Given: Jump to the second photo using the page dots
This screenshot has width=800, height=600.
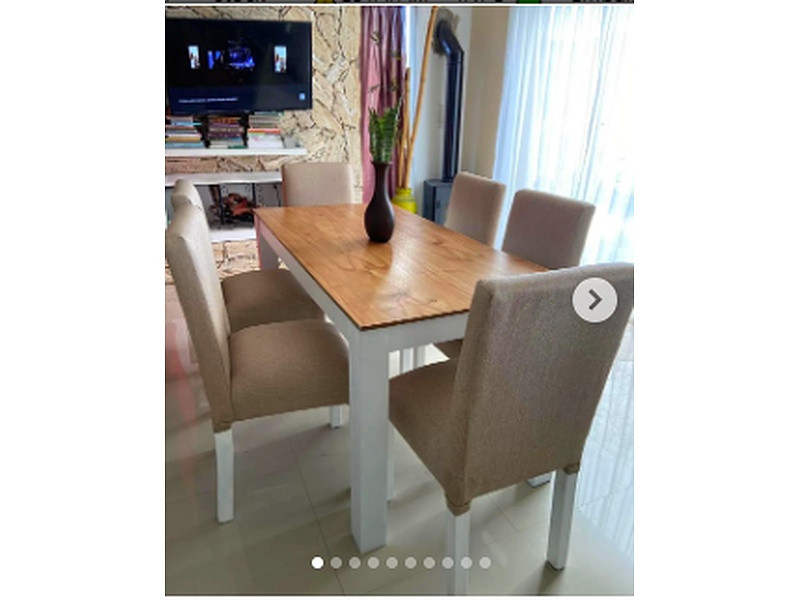Looking at the screenshot, I should coord(336,563).
